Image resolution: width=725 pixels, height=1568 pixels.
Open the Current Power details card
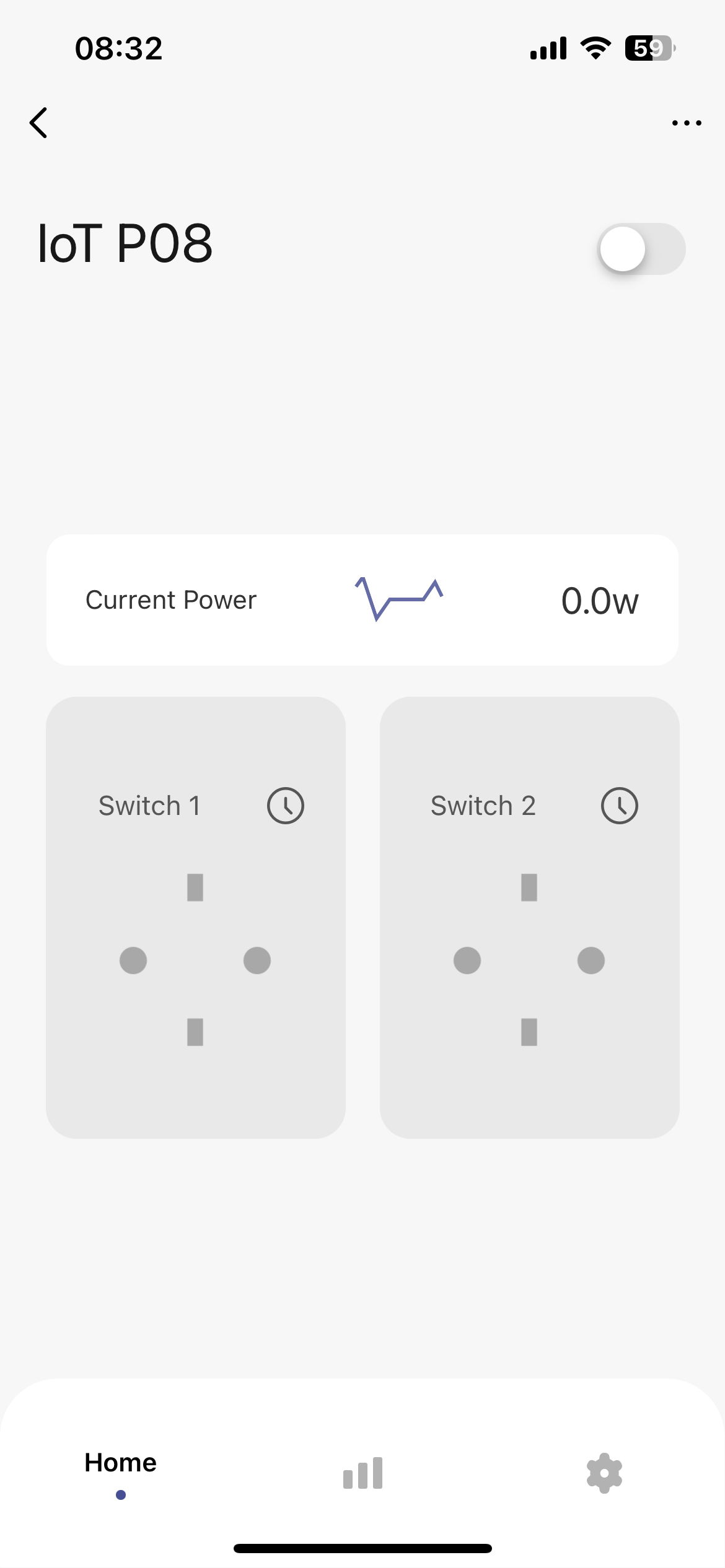pyautogui.click(x=362, y=600)
